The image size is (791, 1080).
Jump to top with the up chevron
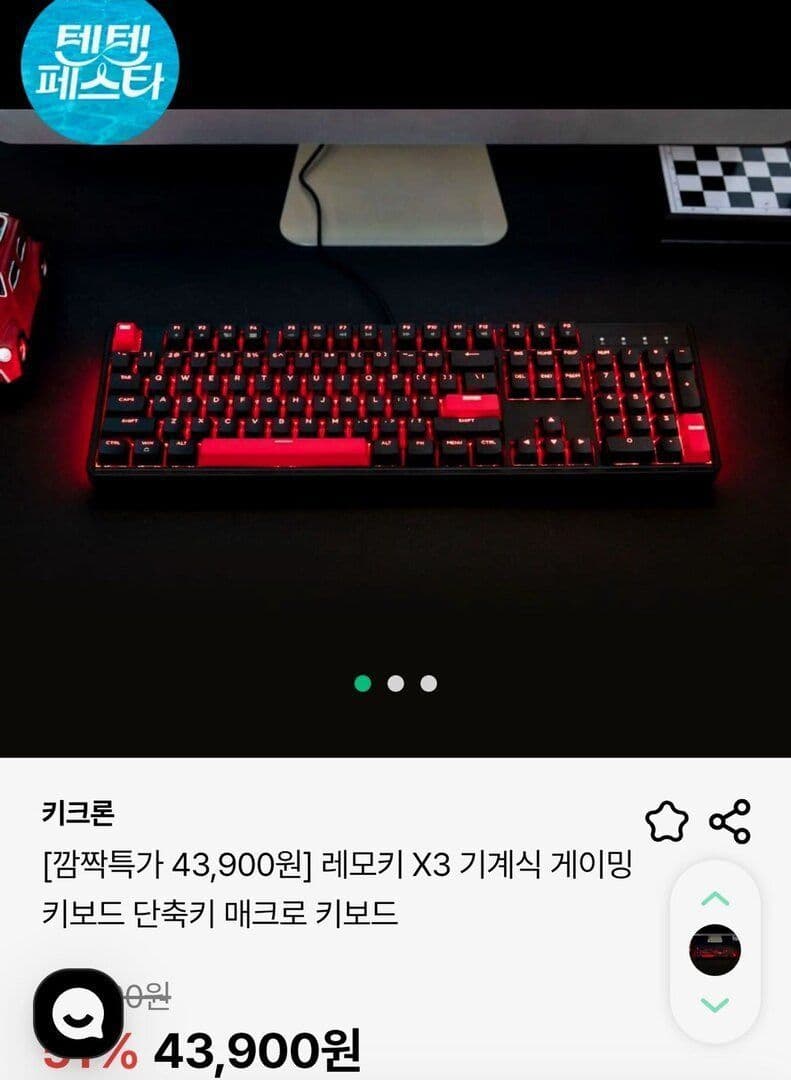click(x=715, y=899)
